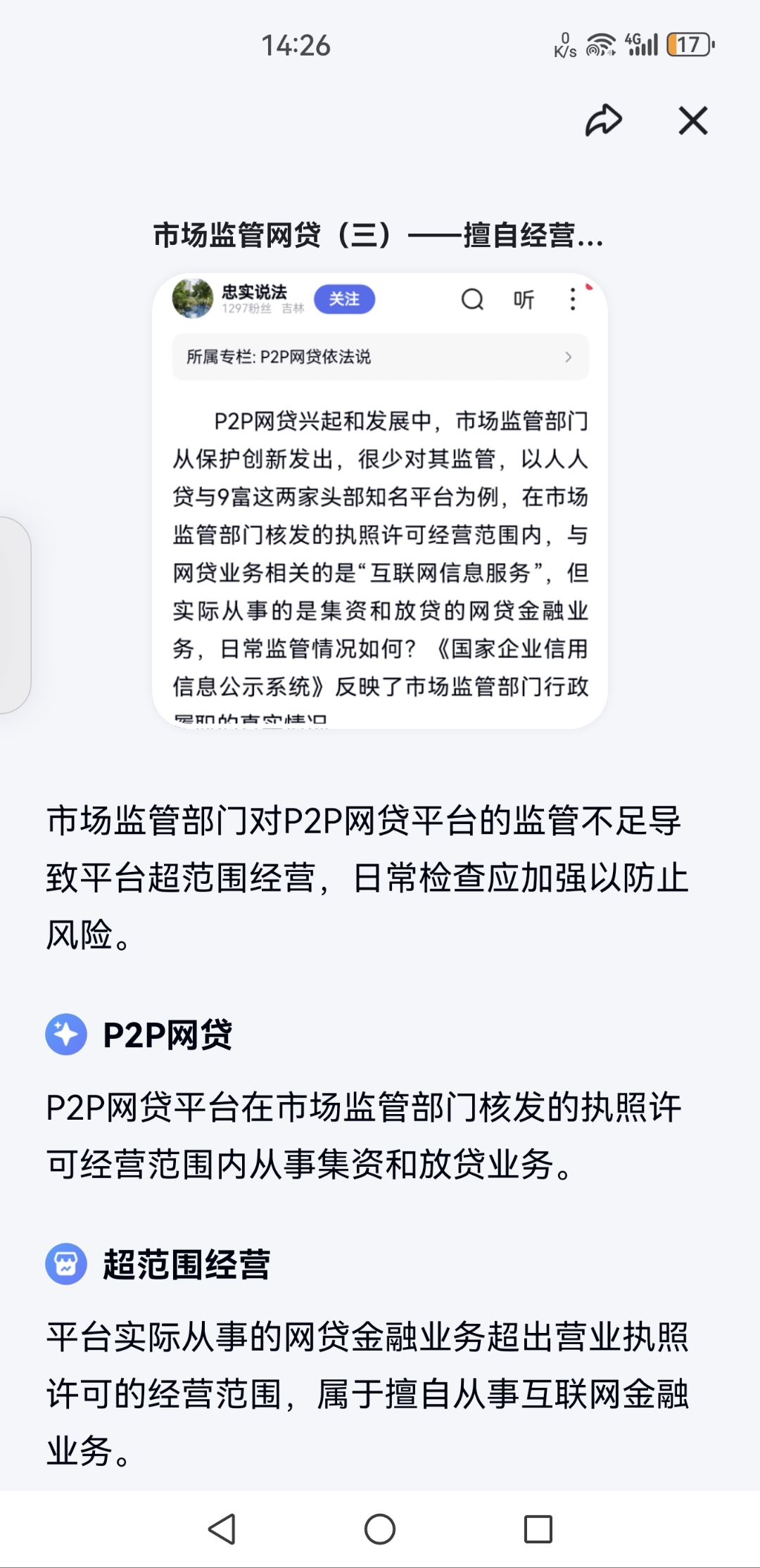This screenshot has height=1568, width=760.
Task: Tap the 听 listen icon
Action: 524,298
